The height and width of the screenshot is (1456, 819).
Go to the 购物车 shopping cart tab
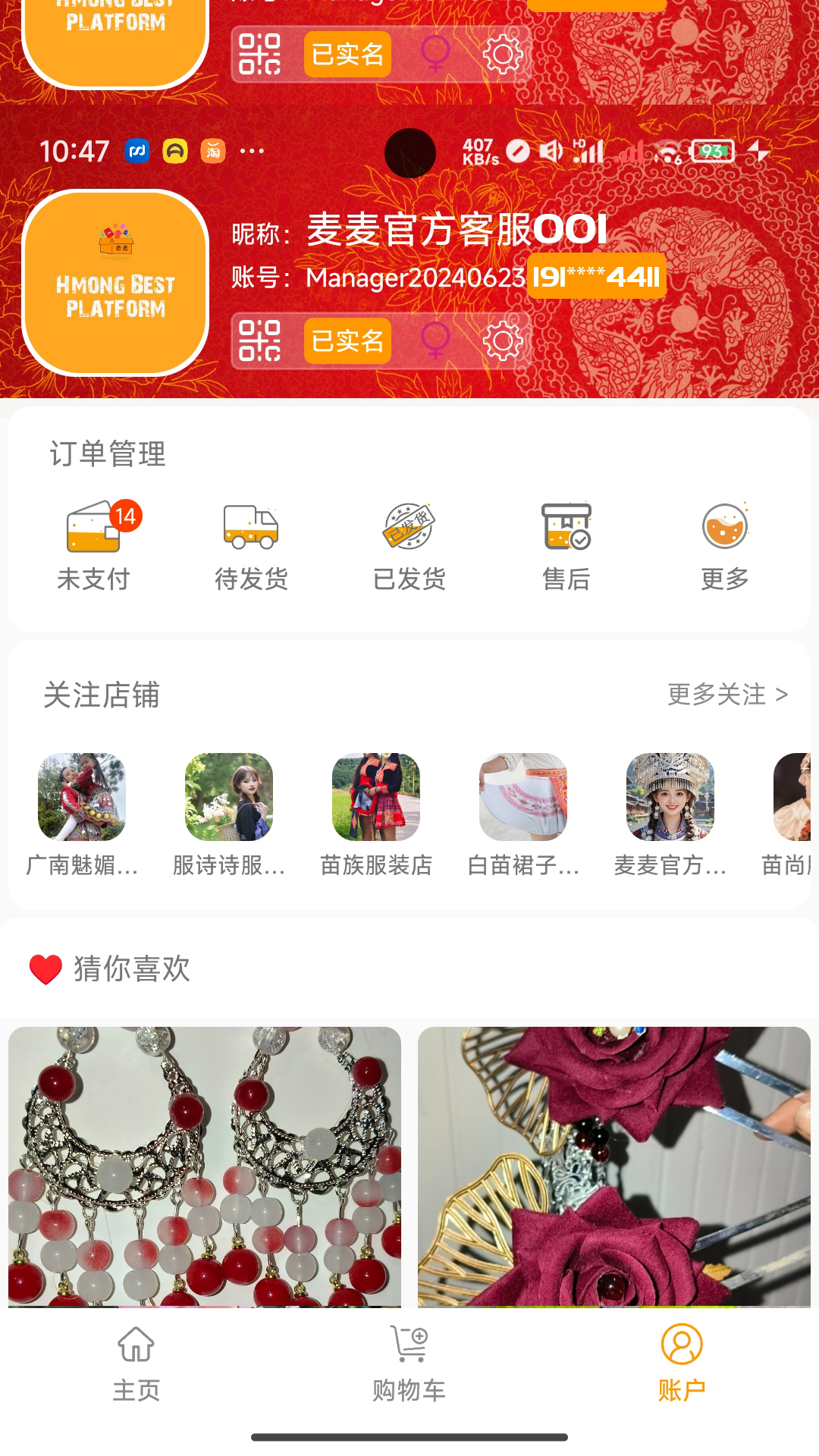click(x=409, y=1363)
